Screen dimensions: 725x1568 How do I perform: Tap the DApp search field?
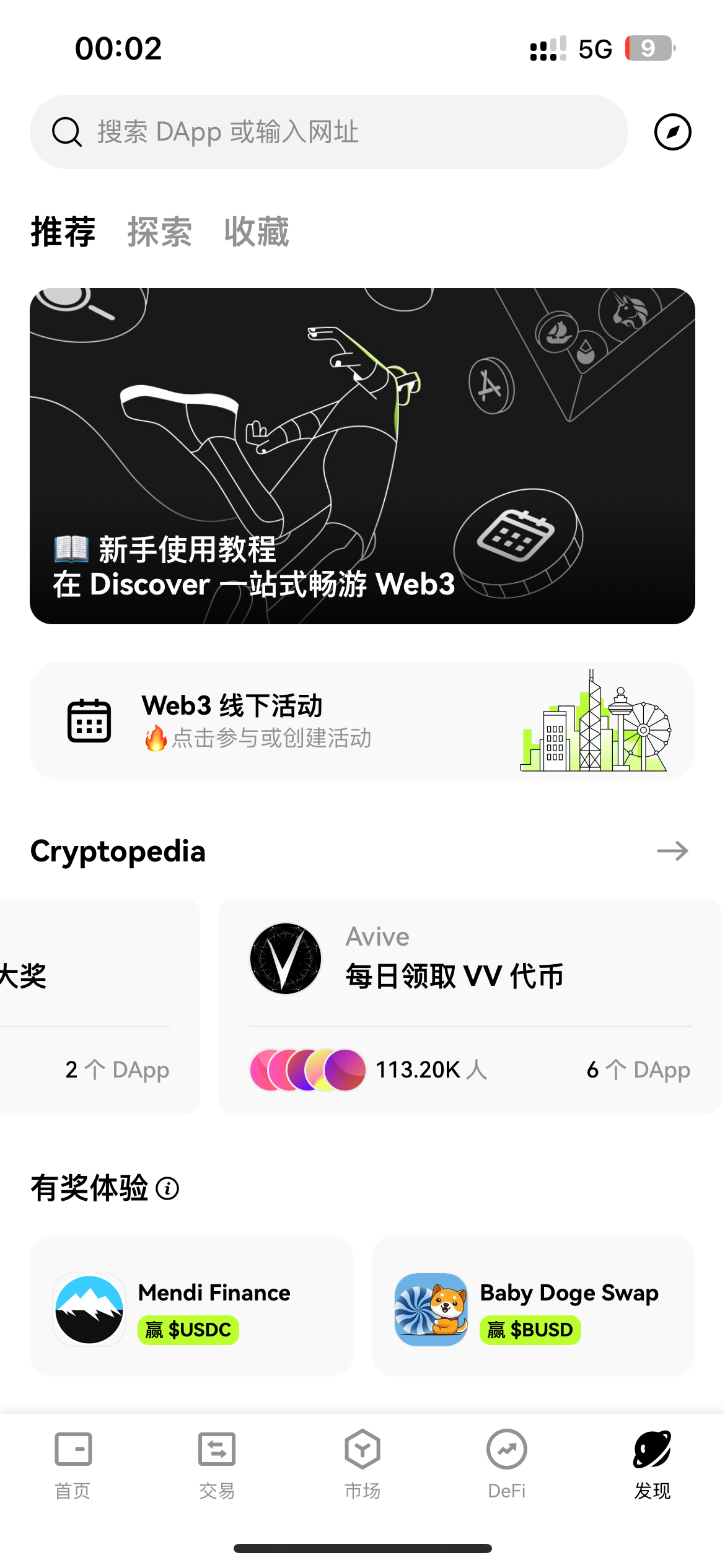(328, 132)
